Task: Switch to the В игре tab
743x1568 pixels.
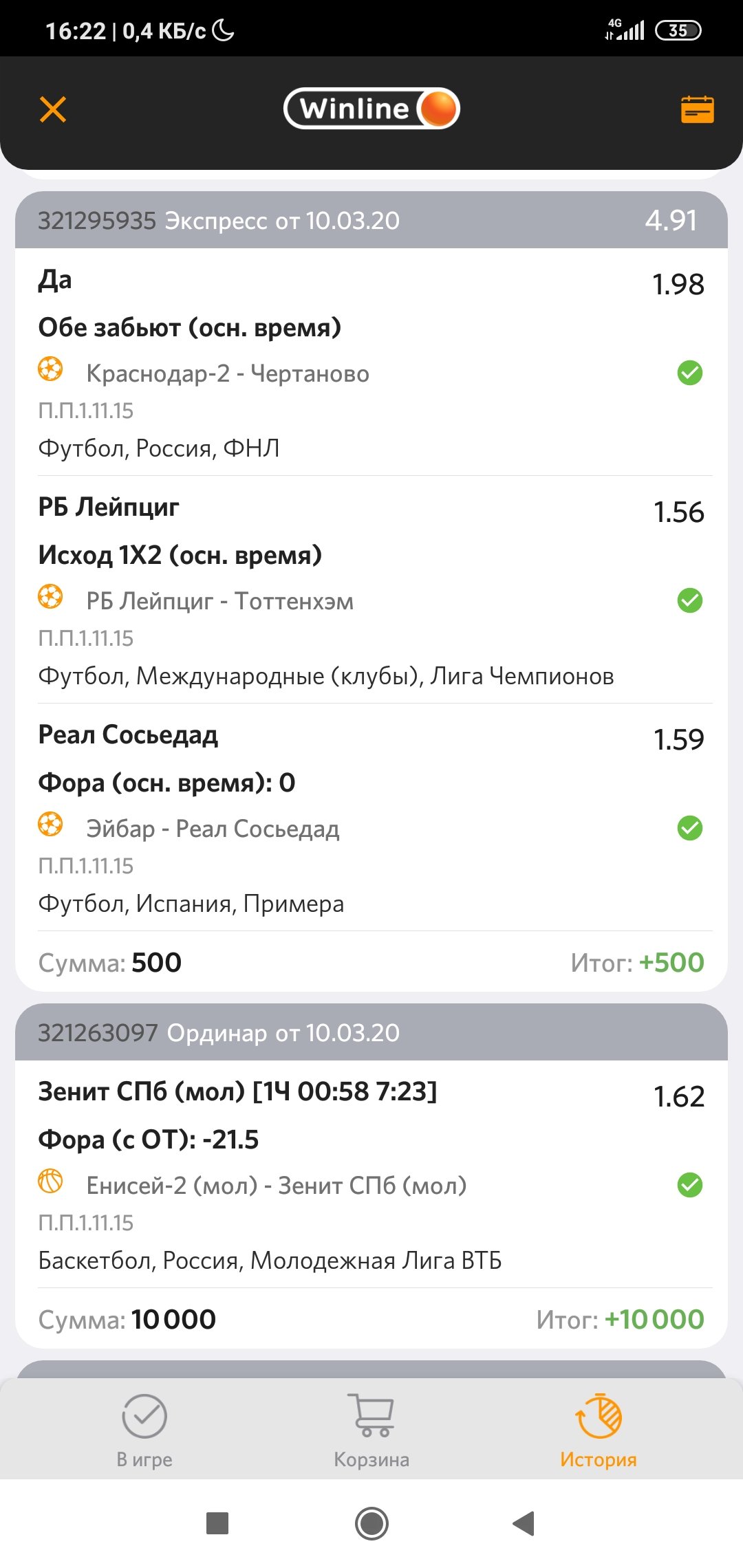Action: tap(144, 1430)
